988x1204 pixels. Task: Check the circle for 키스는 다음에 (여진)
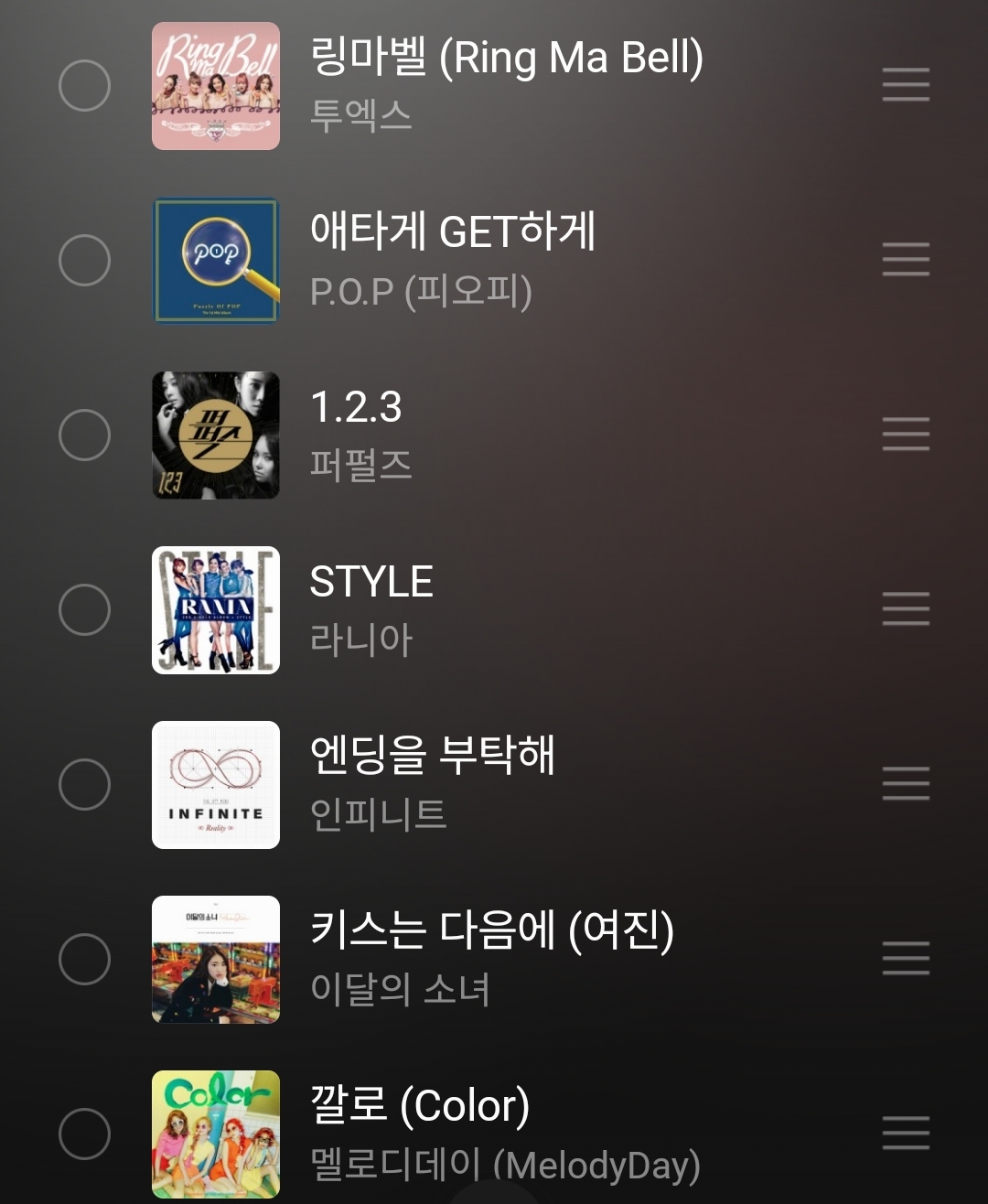[84, 960]
